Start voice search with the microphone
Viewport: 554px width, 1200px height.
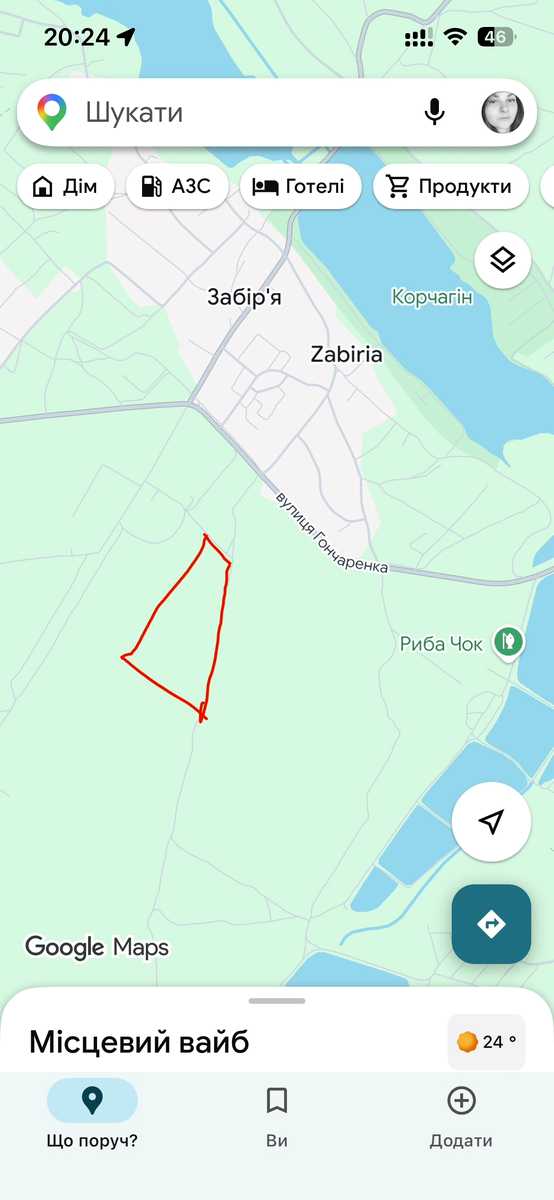click(x=434, y=112)
